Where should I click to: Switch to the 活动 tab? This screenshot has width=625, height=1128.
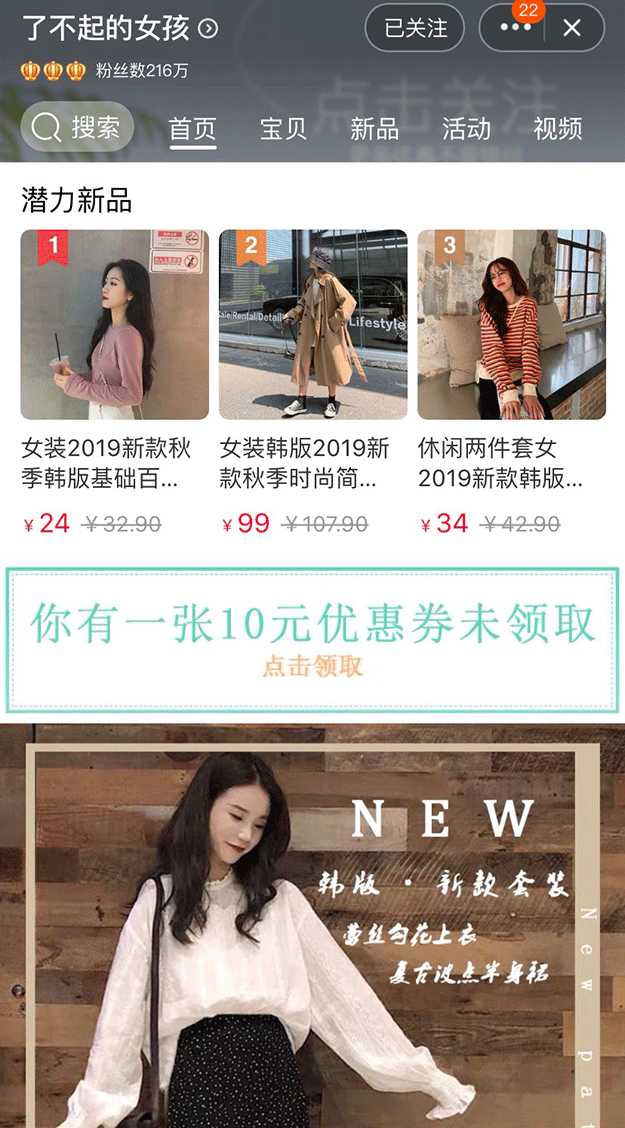(466, 129)
